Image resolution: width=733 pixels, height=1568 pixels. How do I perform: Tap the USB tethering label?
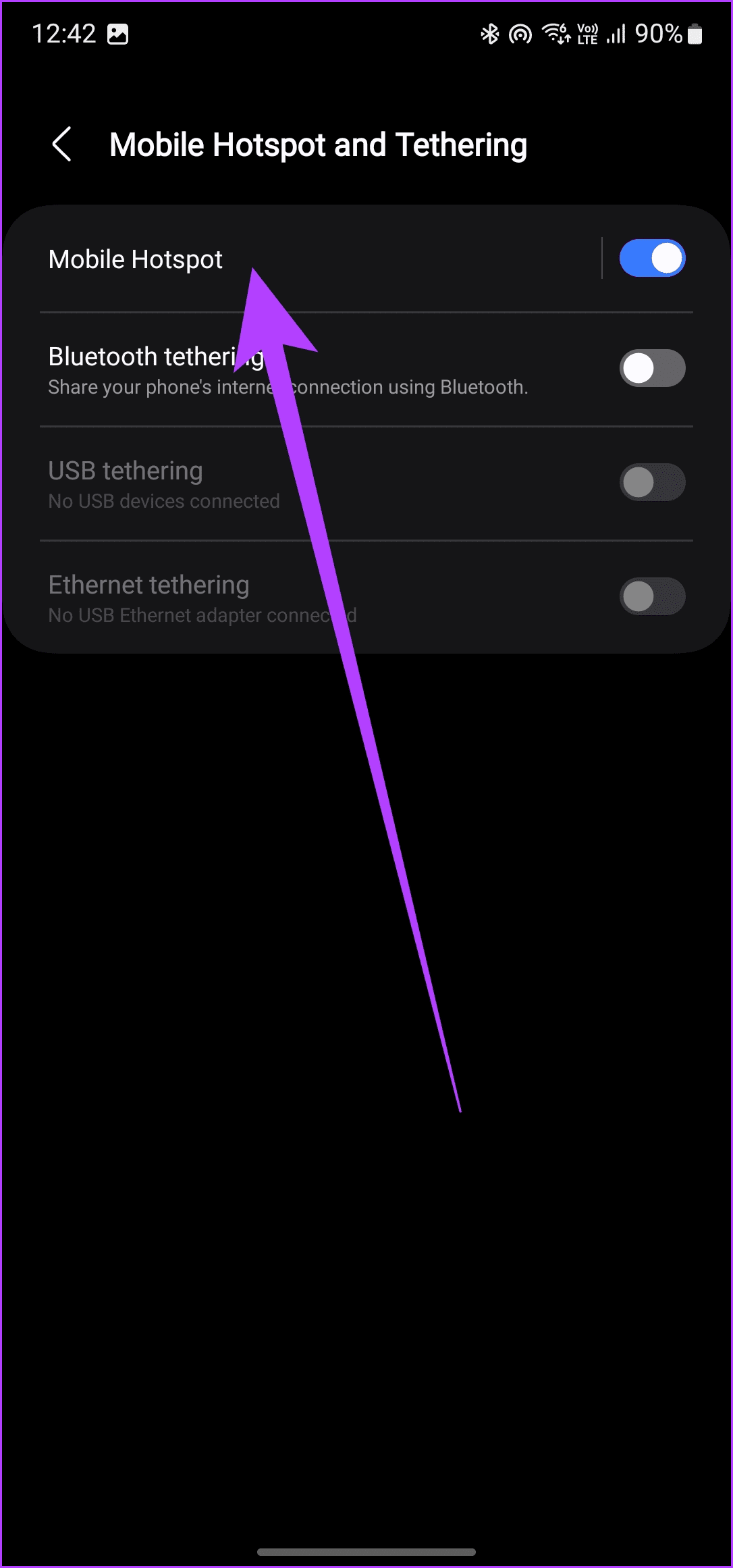[x=125, y=471]
